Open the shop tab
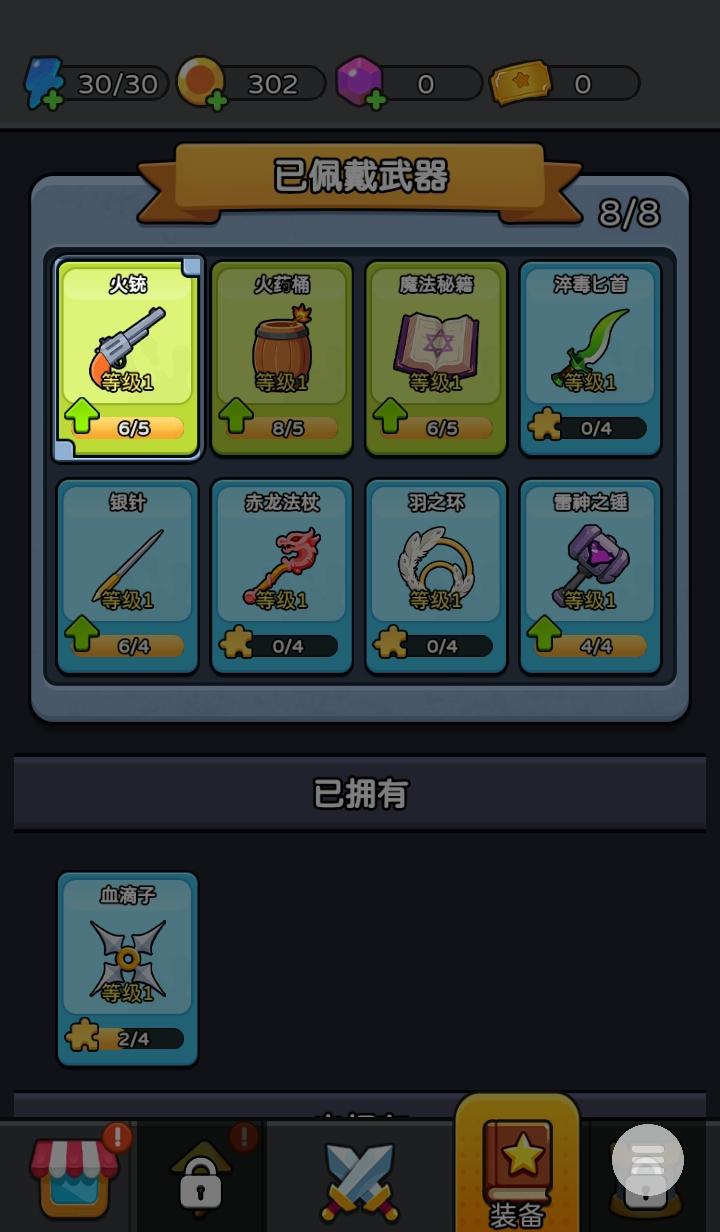Viewport: 720px width, 1232px height. pyautogui.click(x=73, y=1175)
